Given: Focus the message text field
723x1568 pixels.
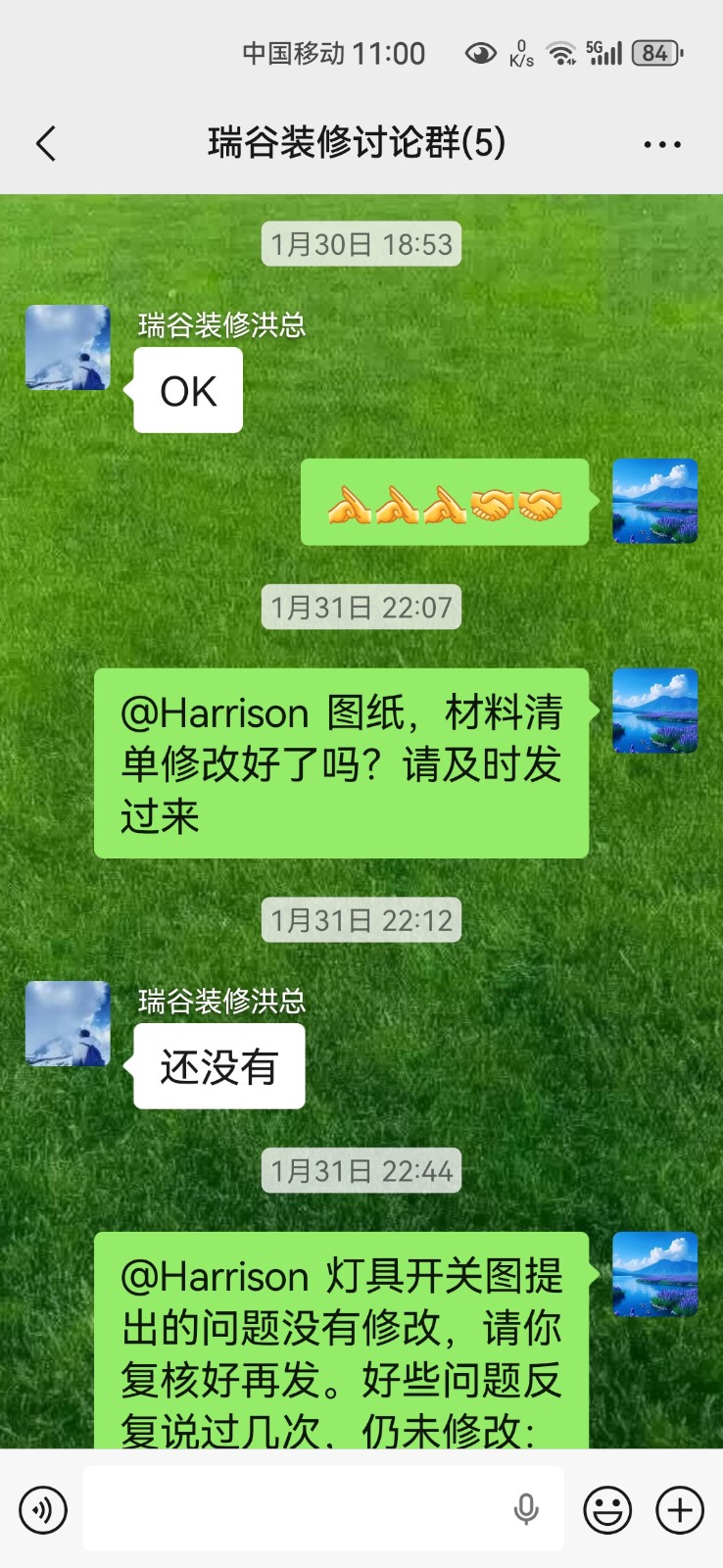Looking at the screenshot, I should point(294,1509).
